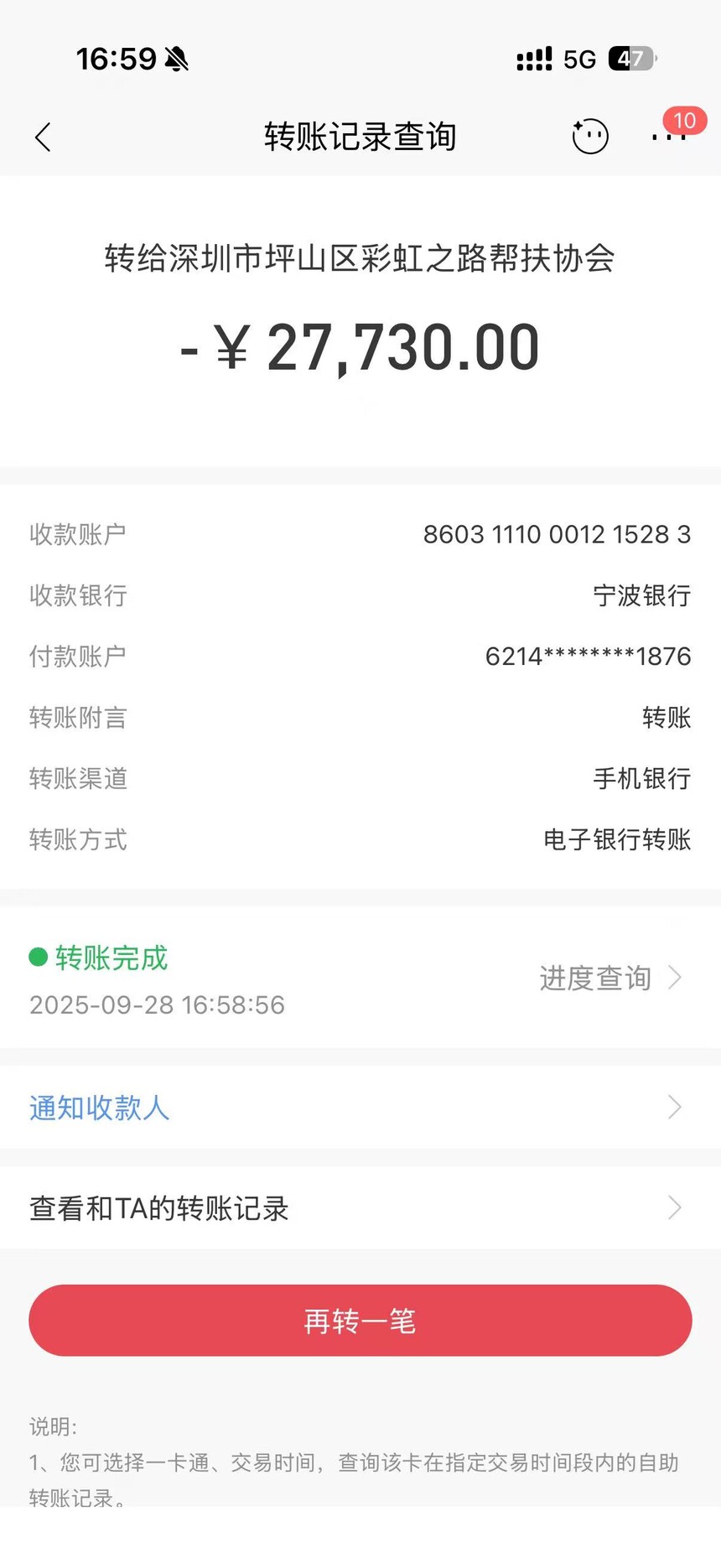This screenshot has width=721, height=1568.
Task: Open 进度查询 progress inquiry
Action: [609, 978]
